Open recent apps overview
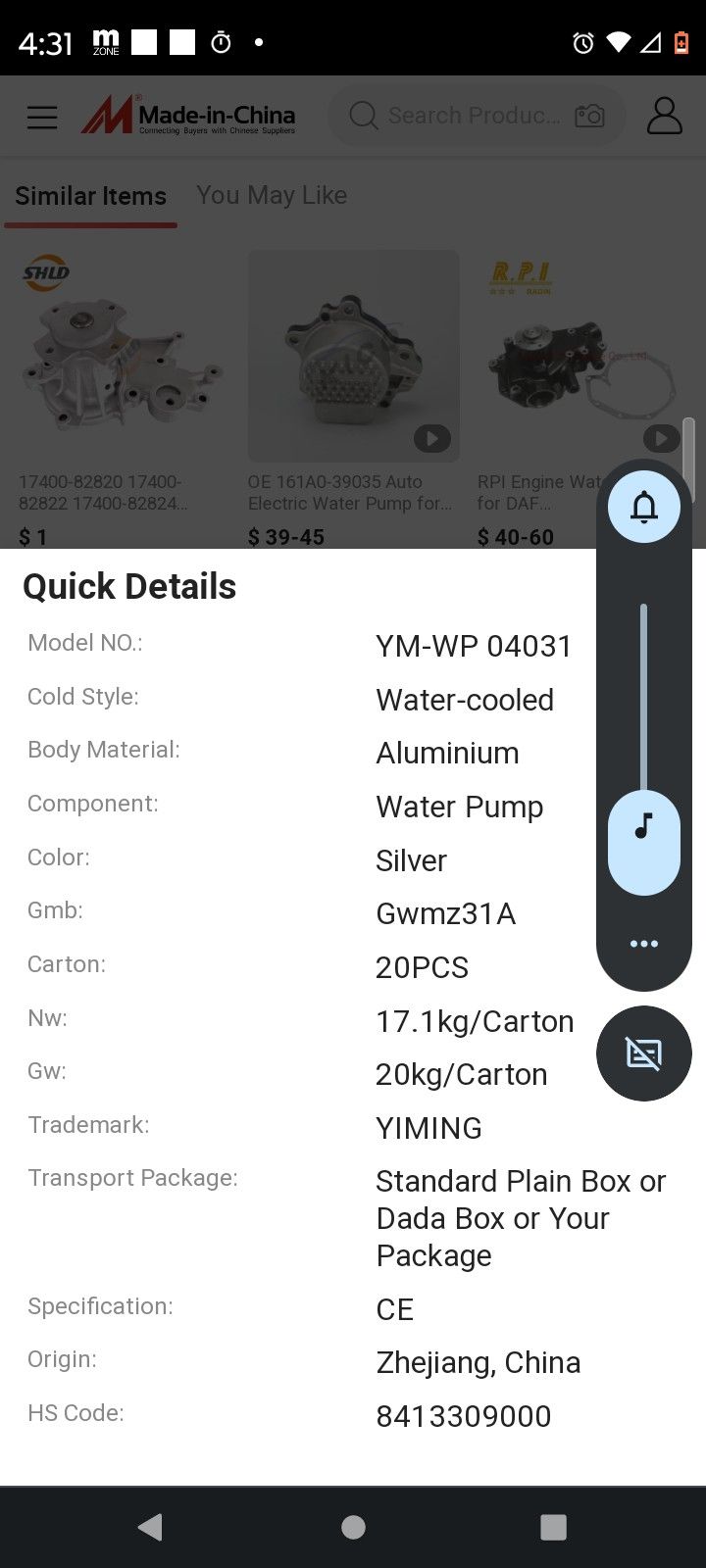Viewport: 706px width, 1568px height. point(554,1527)
